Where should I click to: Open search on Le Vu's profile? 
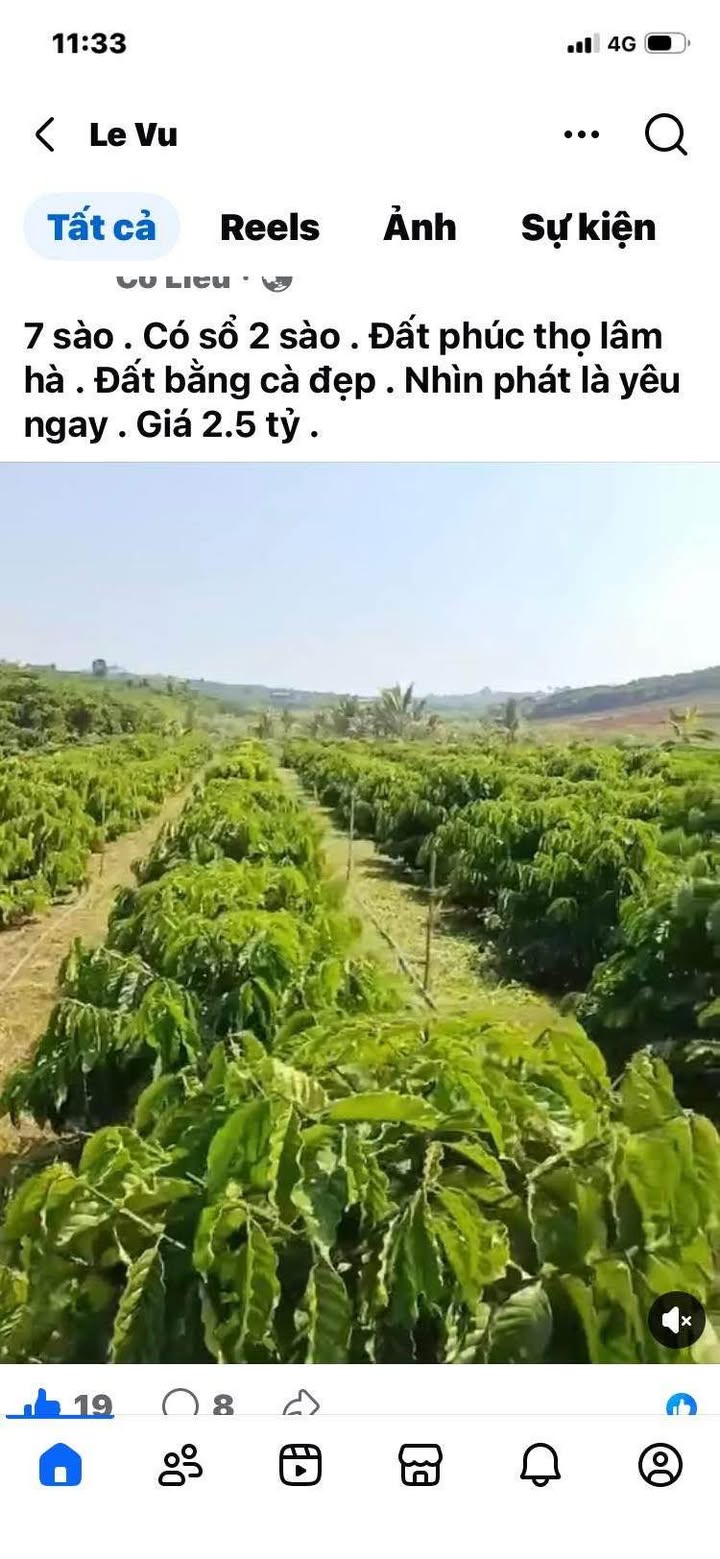665,134
